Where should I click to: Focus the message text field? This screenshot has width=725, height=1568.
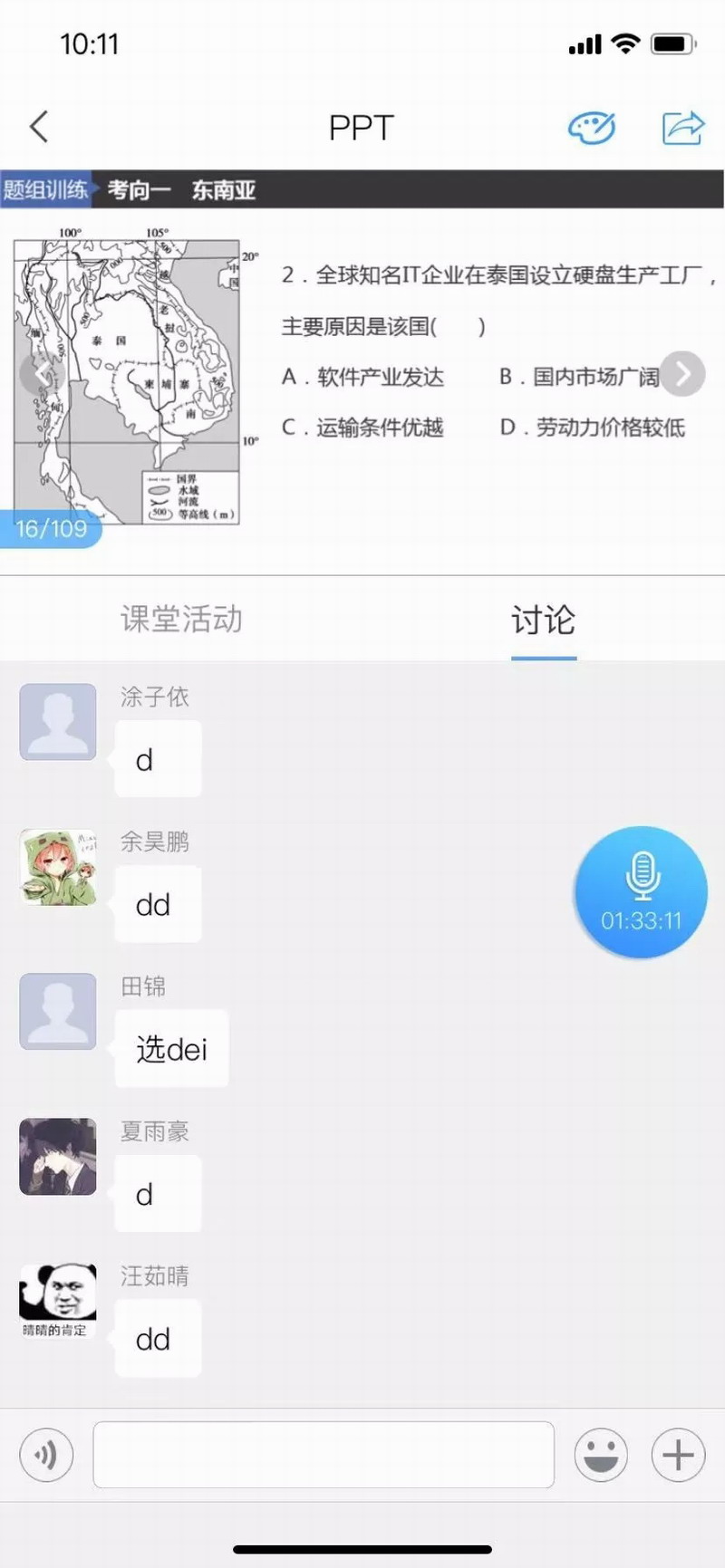pyautogui.click(x=324, y=1455)
